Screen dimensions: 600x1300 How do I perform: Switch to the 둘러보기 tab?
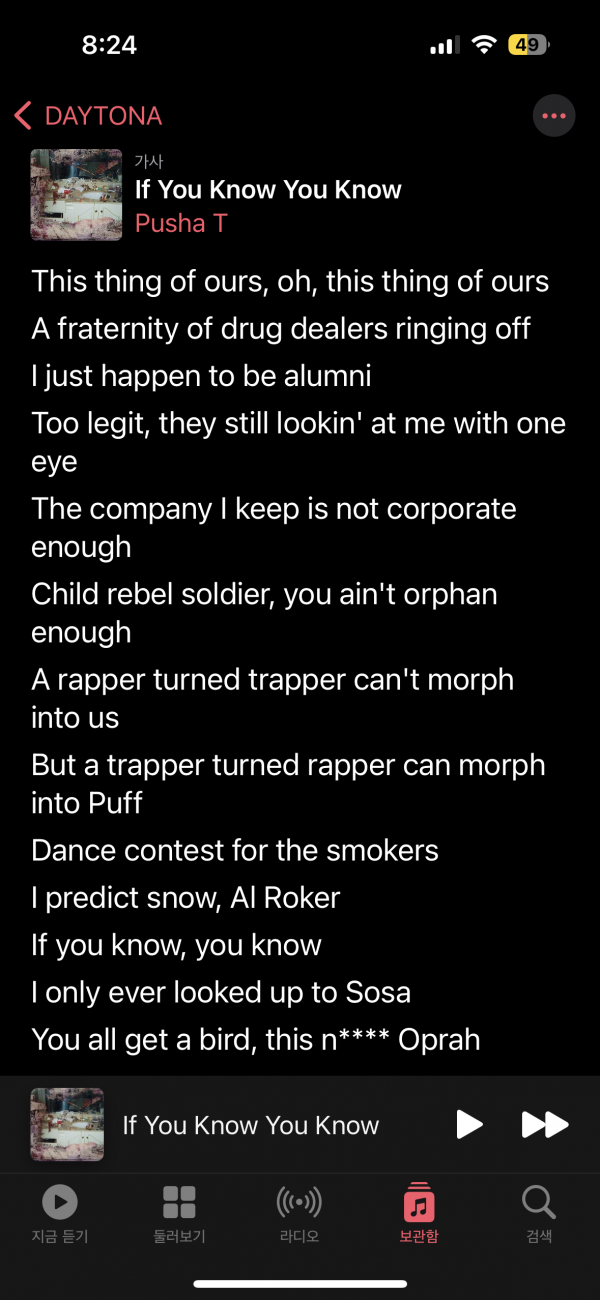pyautogui.click(x=179, y=1212)
